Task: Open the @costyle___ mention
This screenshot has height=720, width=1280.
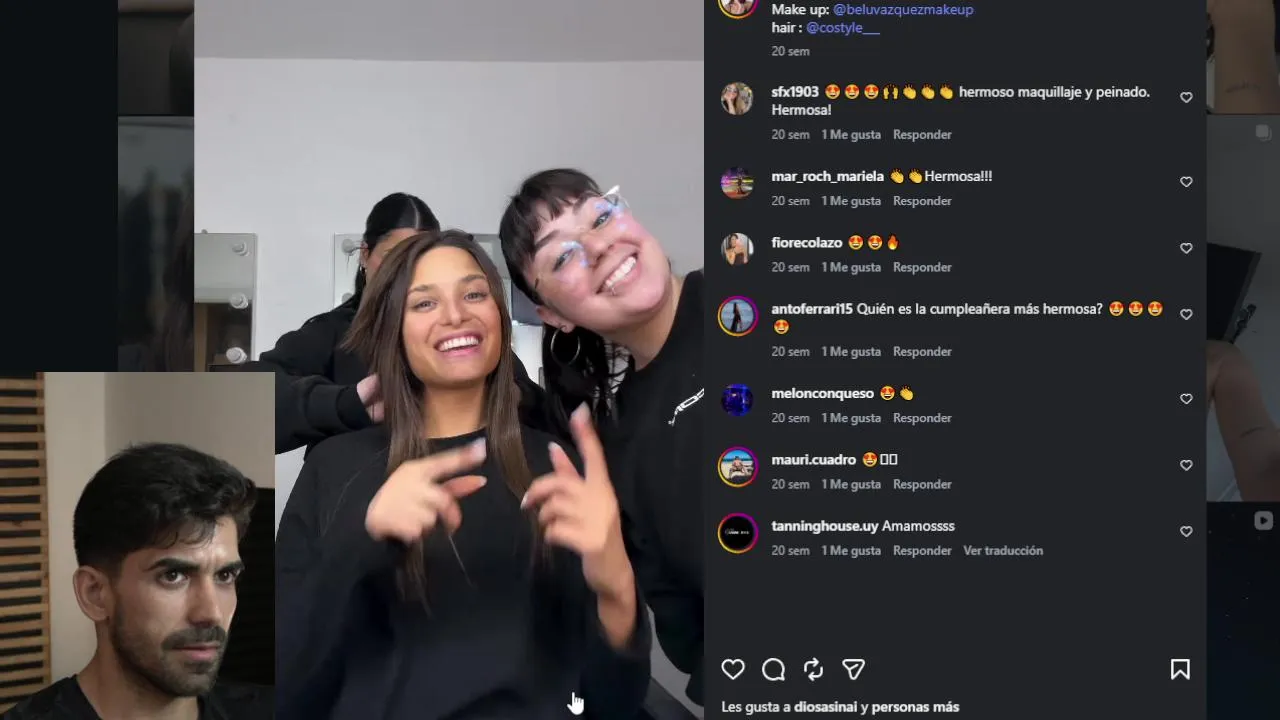Action: click(x=842, y=28)
